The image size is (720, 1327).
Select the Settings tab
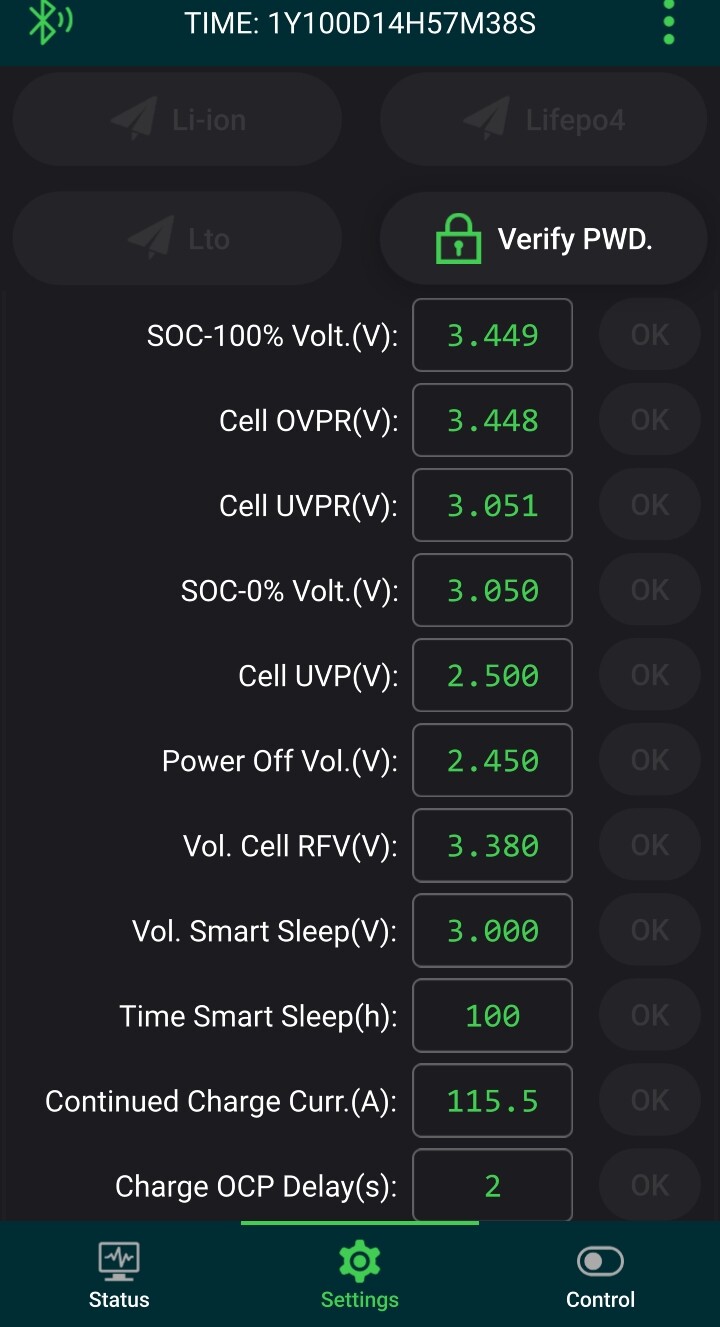point(360,1274)
